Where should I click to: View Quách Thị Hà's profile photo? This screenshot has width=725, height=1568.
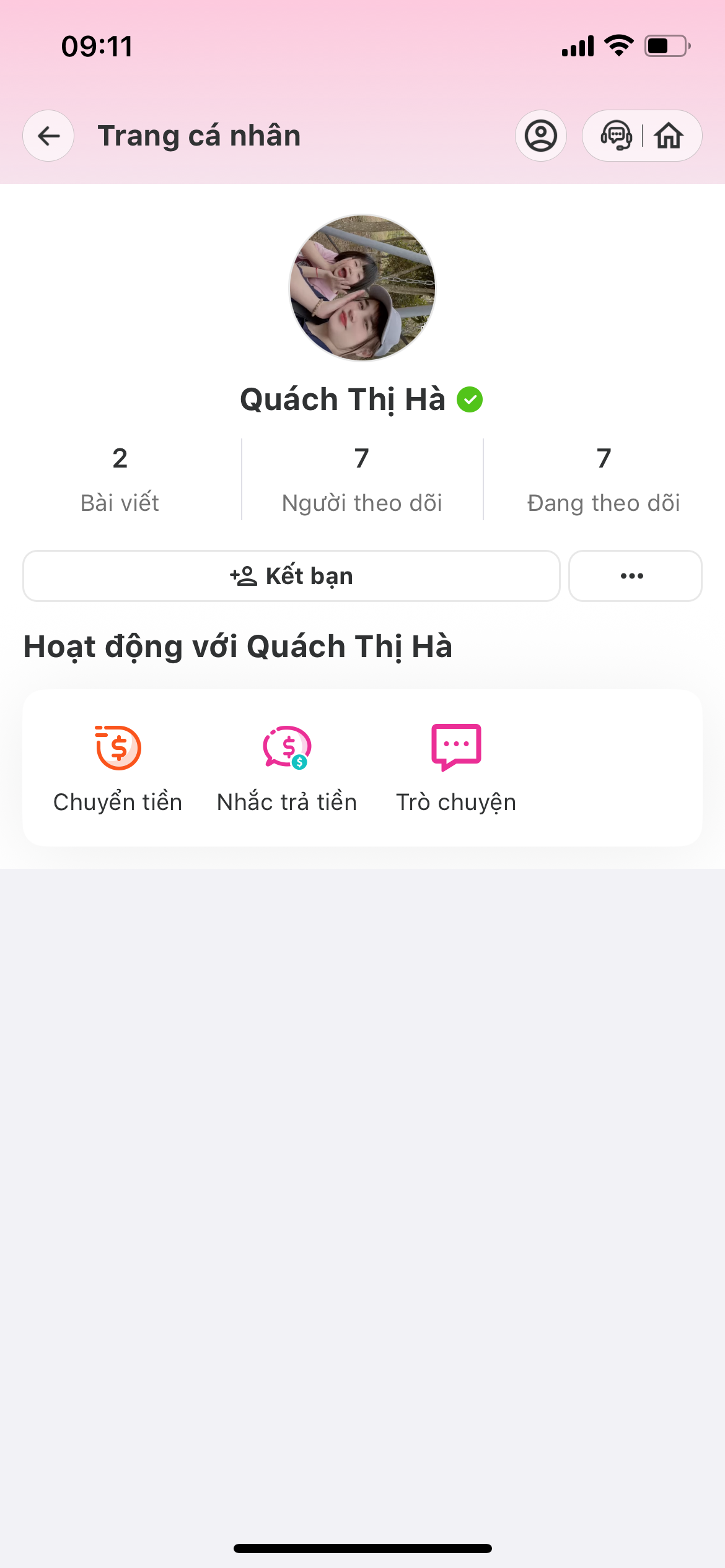(x=362, y=288)
